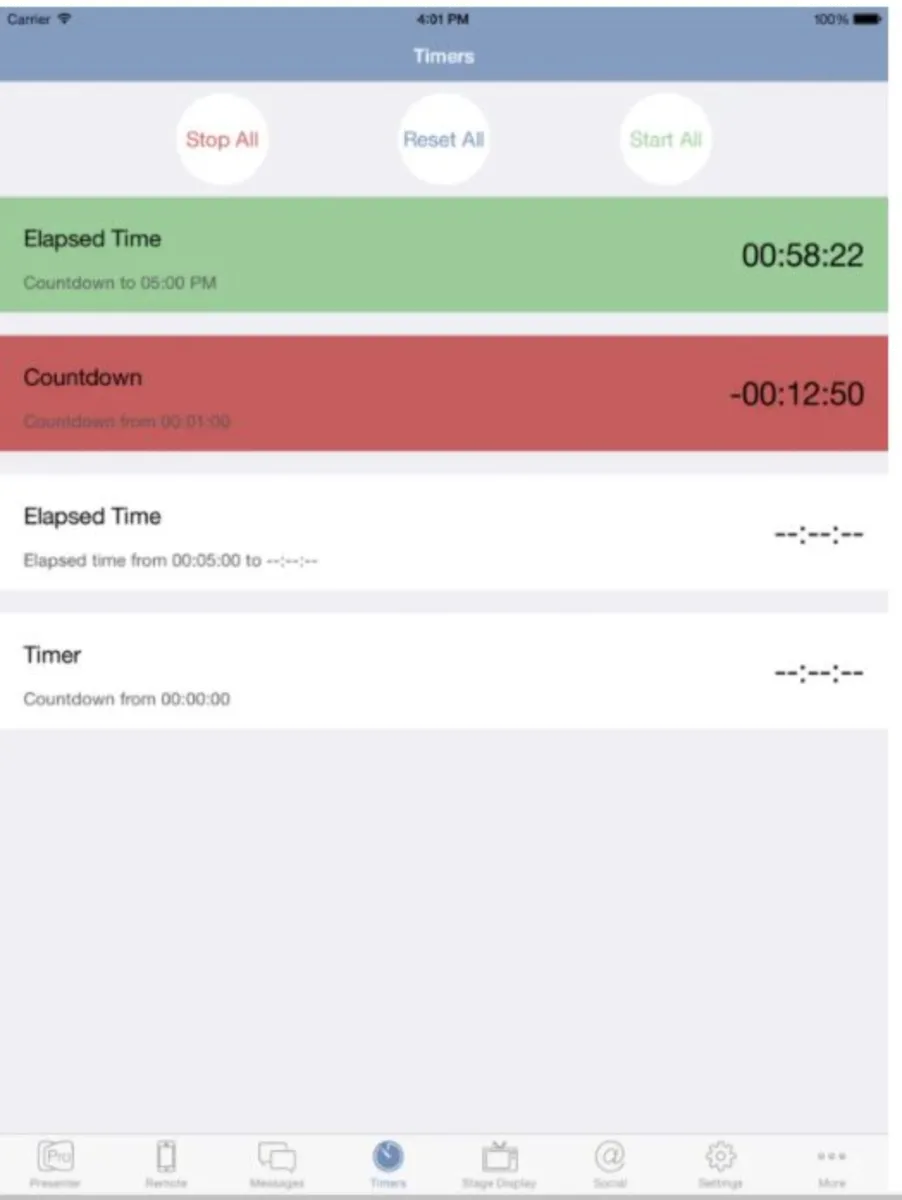Switch to Stage Display tab
Screen dimensions: 902x1200
499,1162
